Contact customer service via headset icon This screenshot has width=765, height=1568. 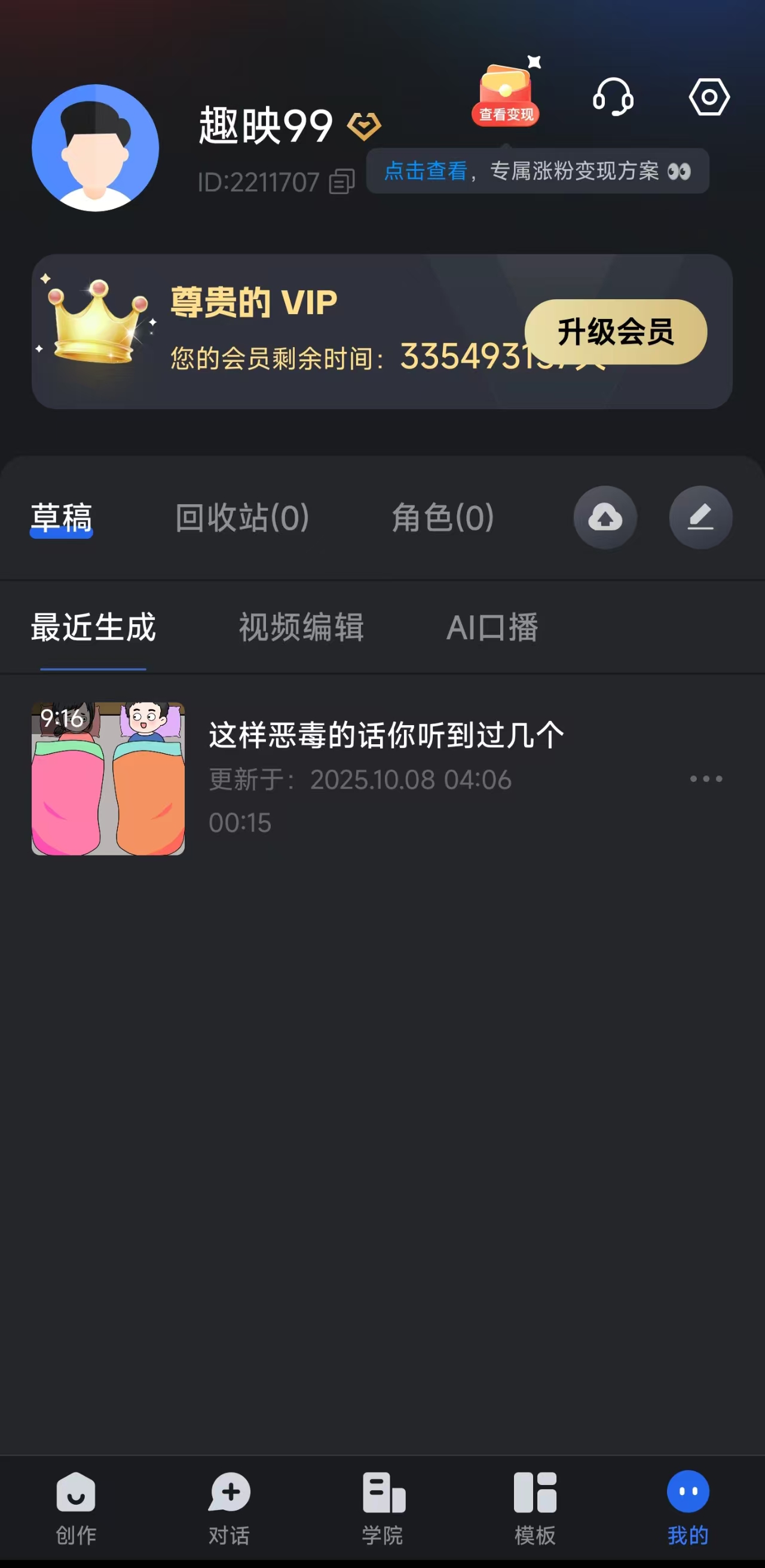613,97
